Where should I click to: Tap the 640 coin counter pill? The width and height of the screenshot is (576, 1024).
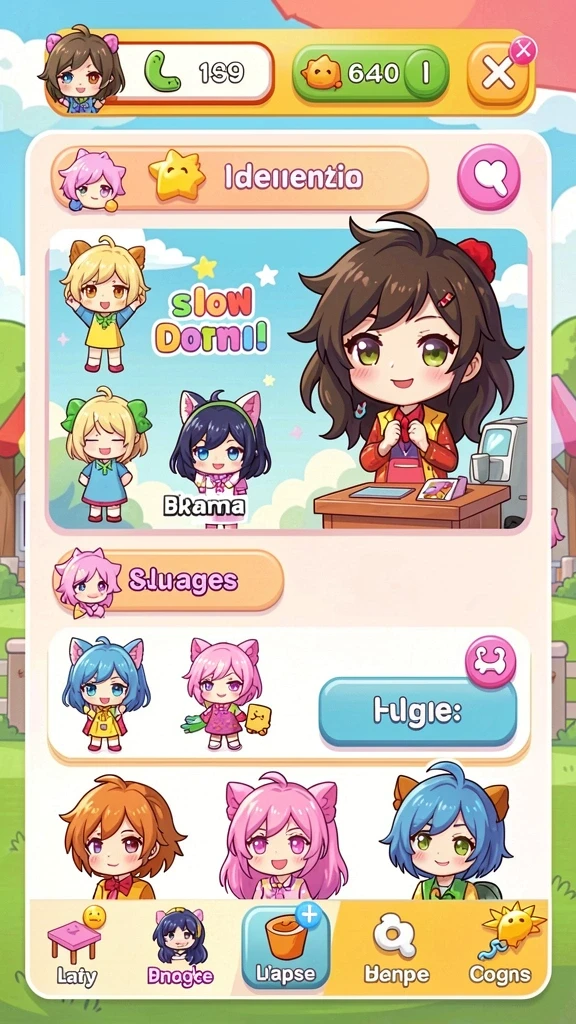pyautogui.click(x=370, y=73)
